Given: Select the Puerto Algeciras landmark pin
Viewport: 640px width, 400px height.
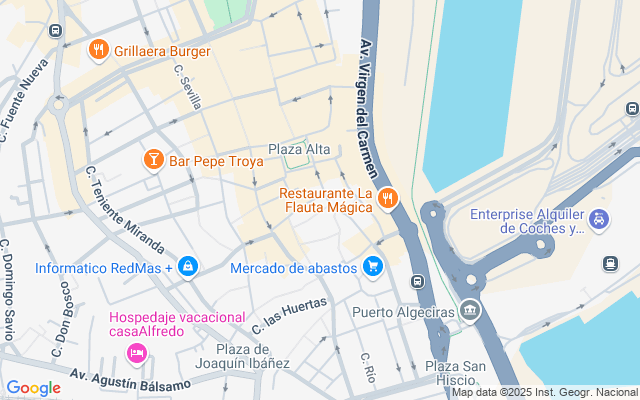Looking at the screenshot, I should pyautogui.click(x=470, y=311).
